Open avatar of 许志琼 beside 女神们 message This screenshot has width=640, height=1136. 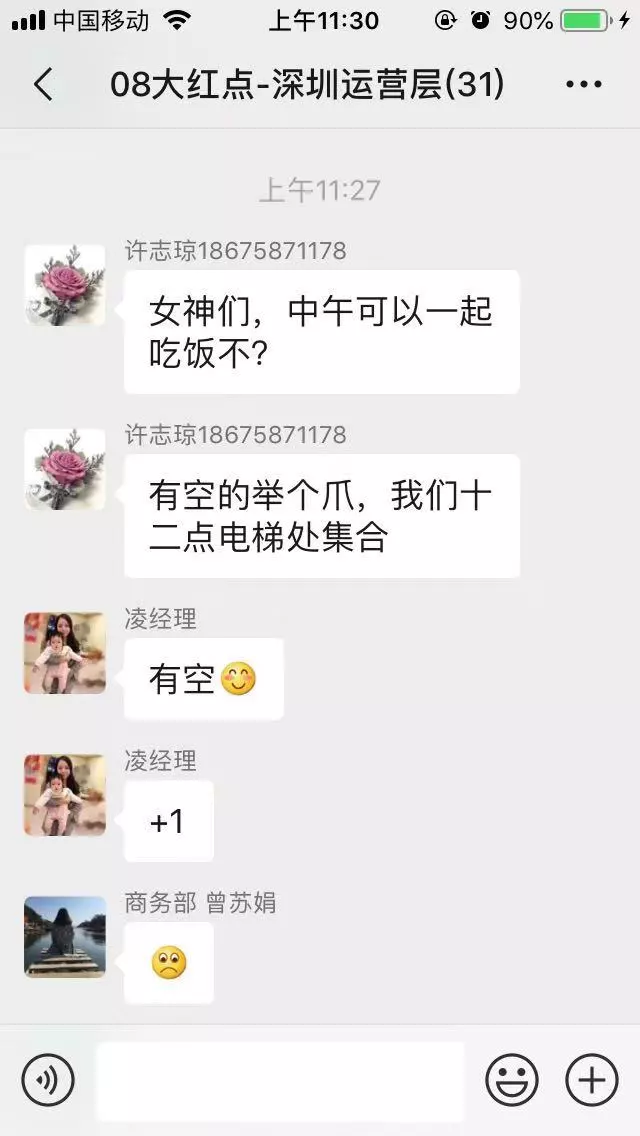pos(65,285)
